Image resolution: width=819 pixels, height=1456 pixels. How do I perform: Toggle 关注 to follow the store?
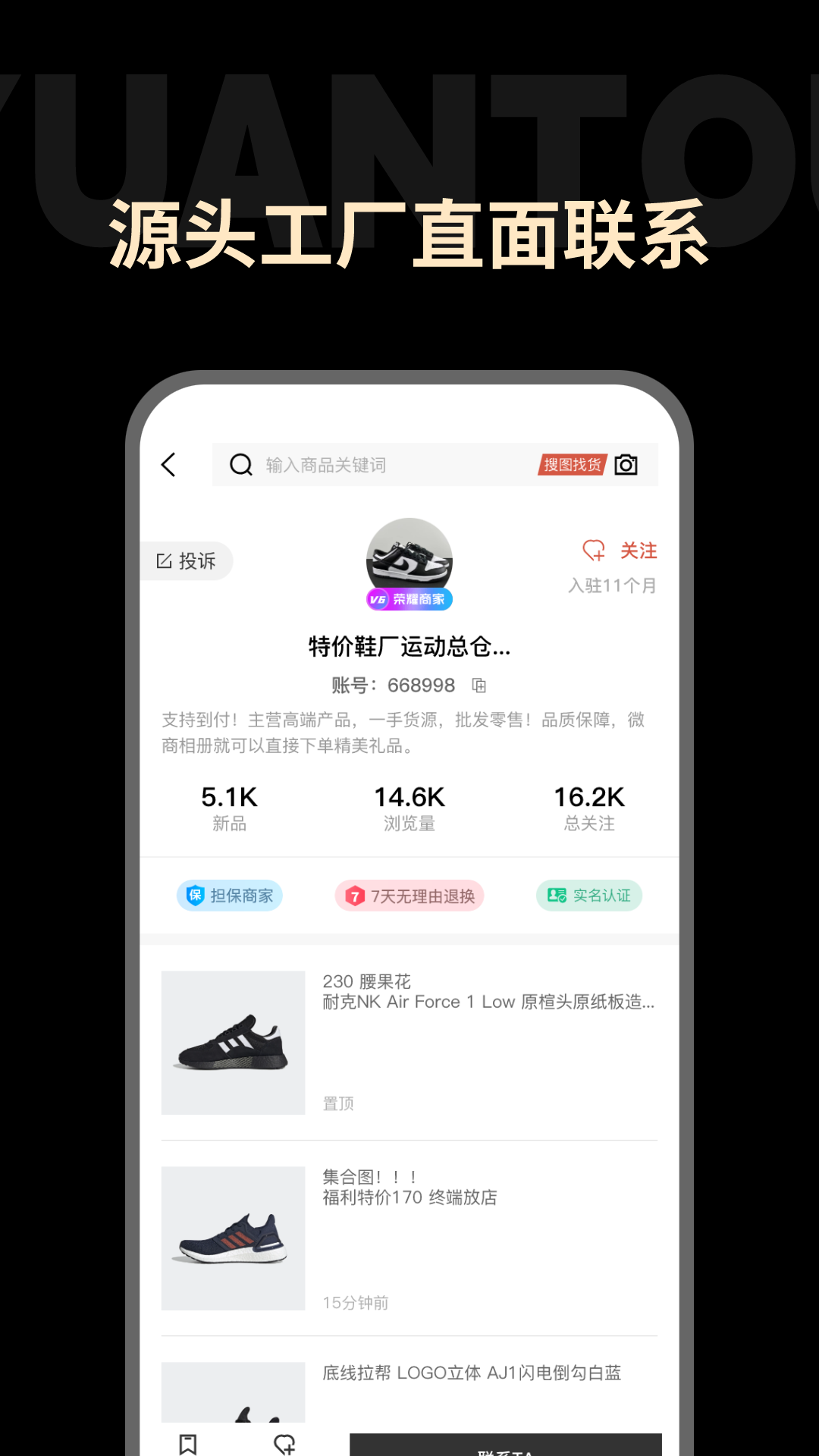639,551
